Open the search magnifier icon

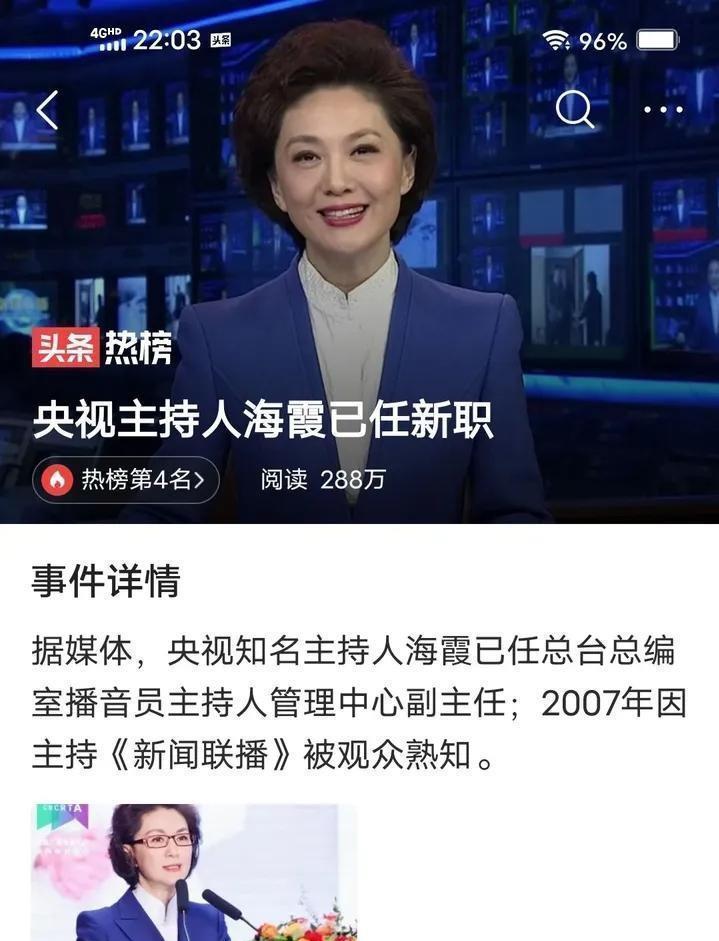click(x=574, y=109)
